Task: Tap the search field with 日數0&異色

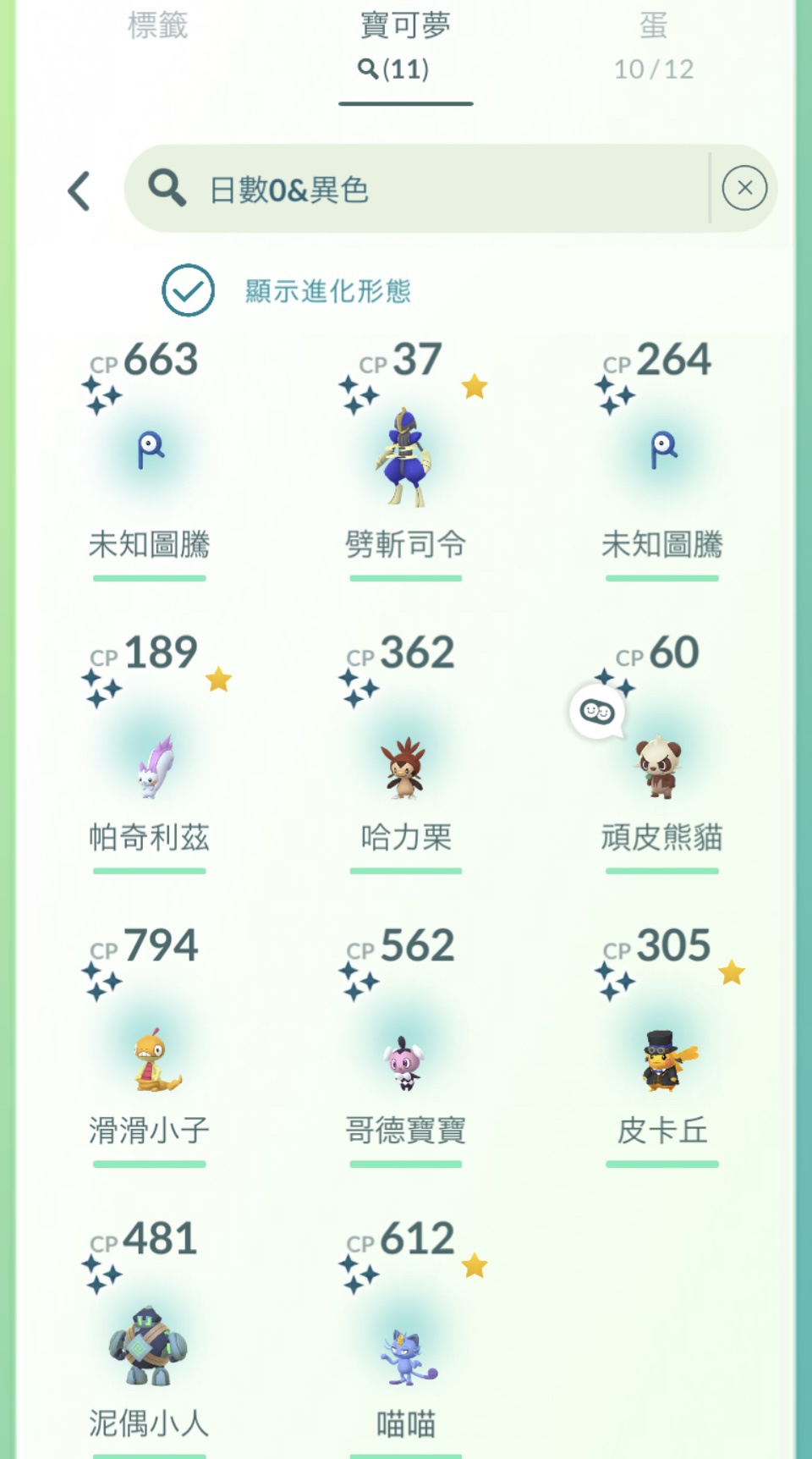Action: pos(414,189)
